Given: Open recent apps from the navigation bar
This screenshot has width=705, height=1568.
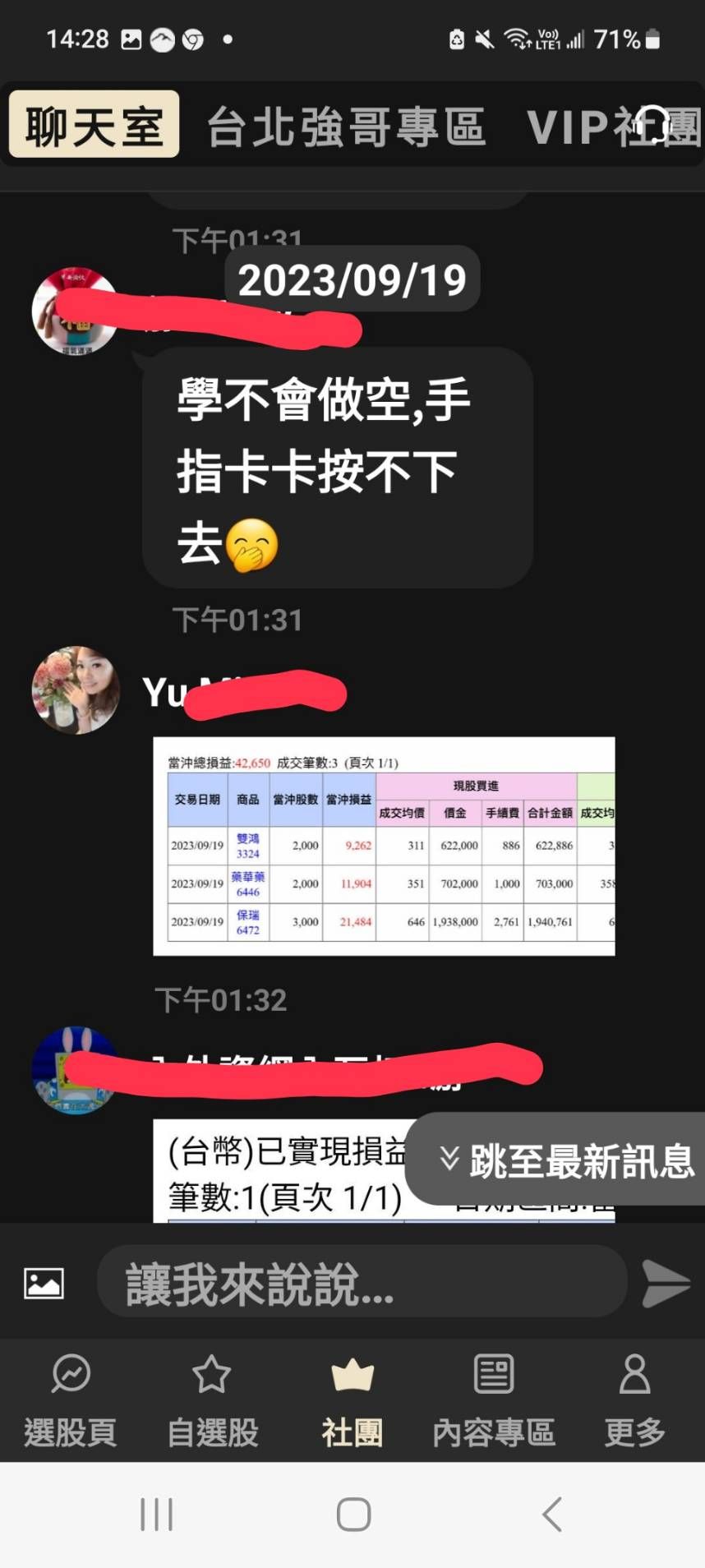Looking at the screenshot, I should 156,1516.
